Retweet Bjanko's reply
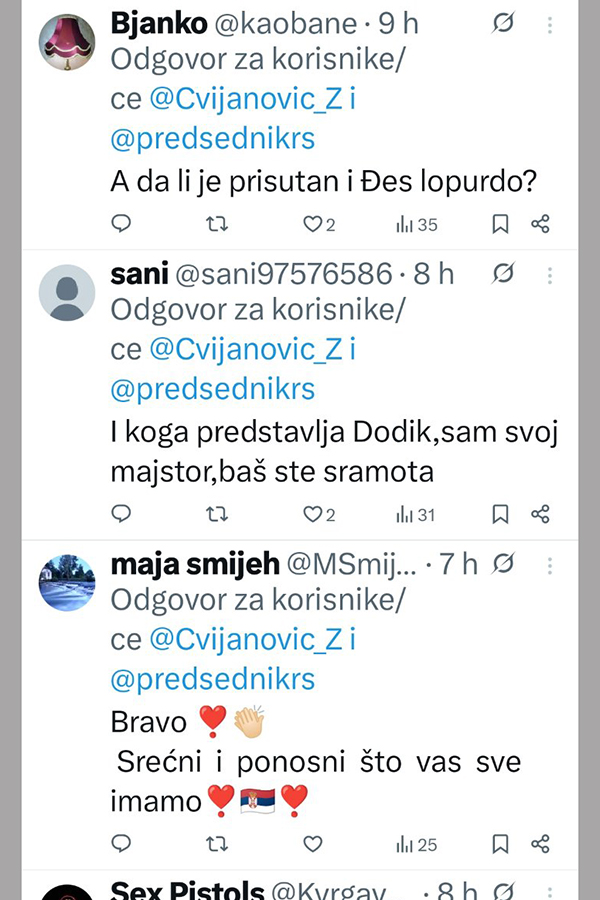The image size is (600, 900). (216, 224)
